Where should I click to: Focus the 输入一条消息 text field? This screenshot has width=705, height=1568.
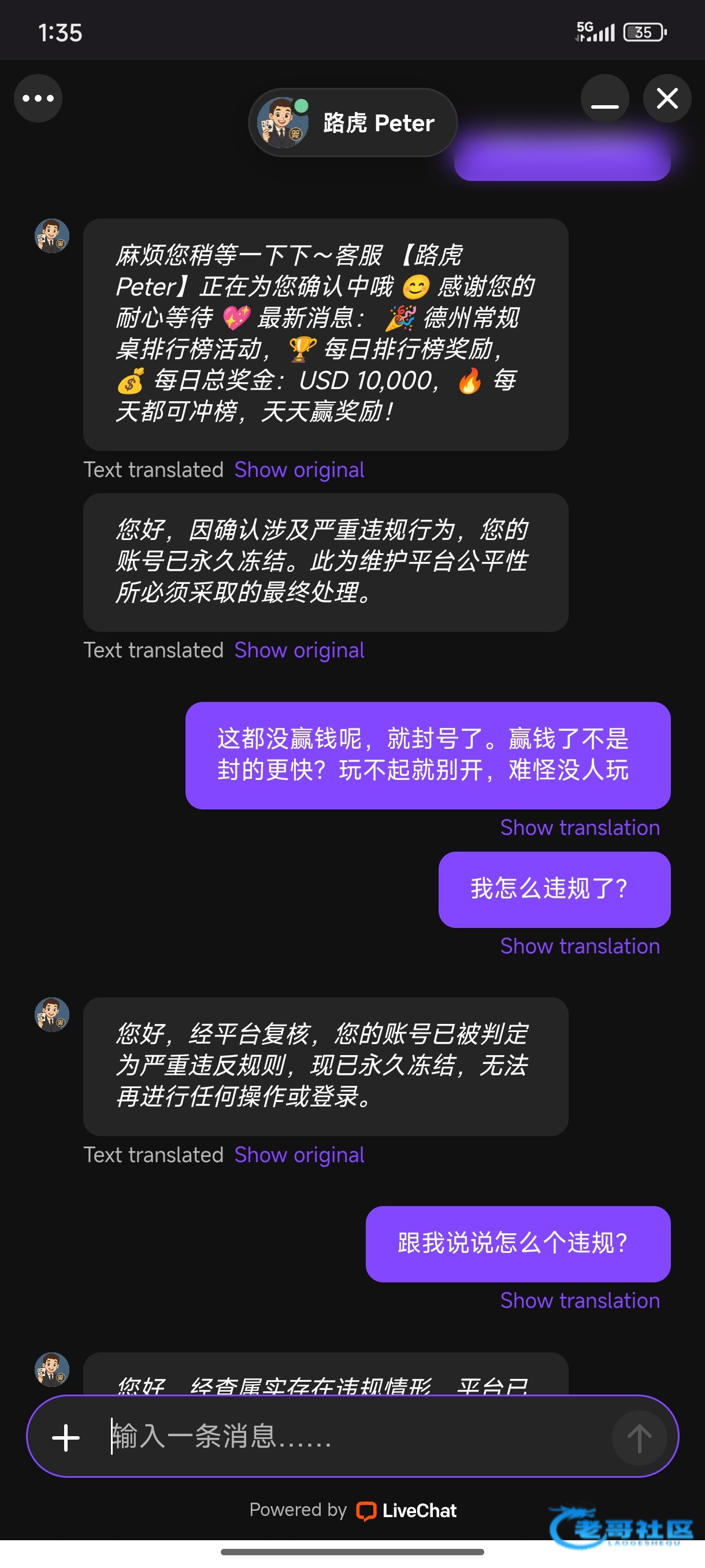353,1437
